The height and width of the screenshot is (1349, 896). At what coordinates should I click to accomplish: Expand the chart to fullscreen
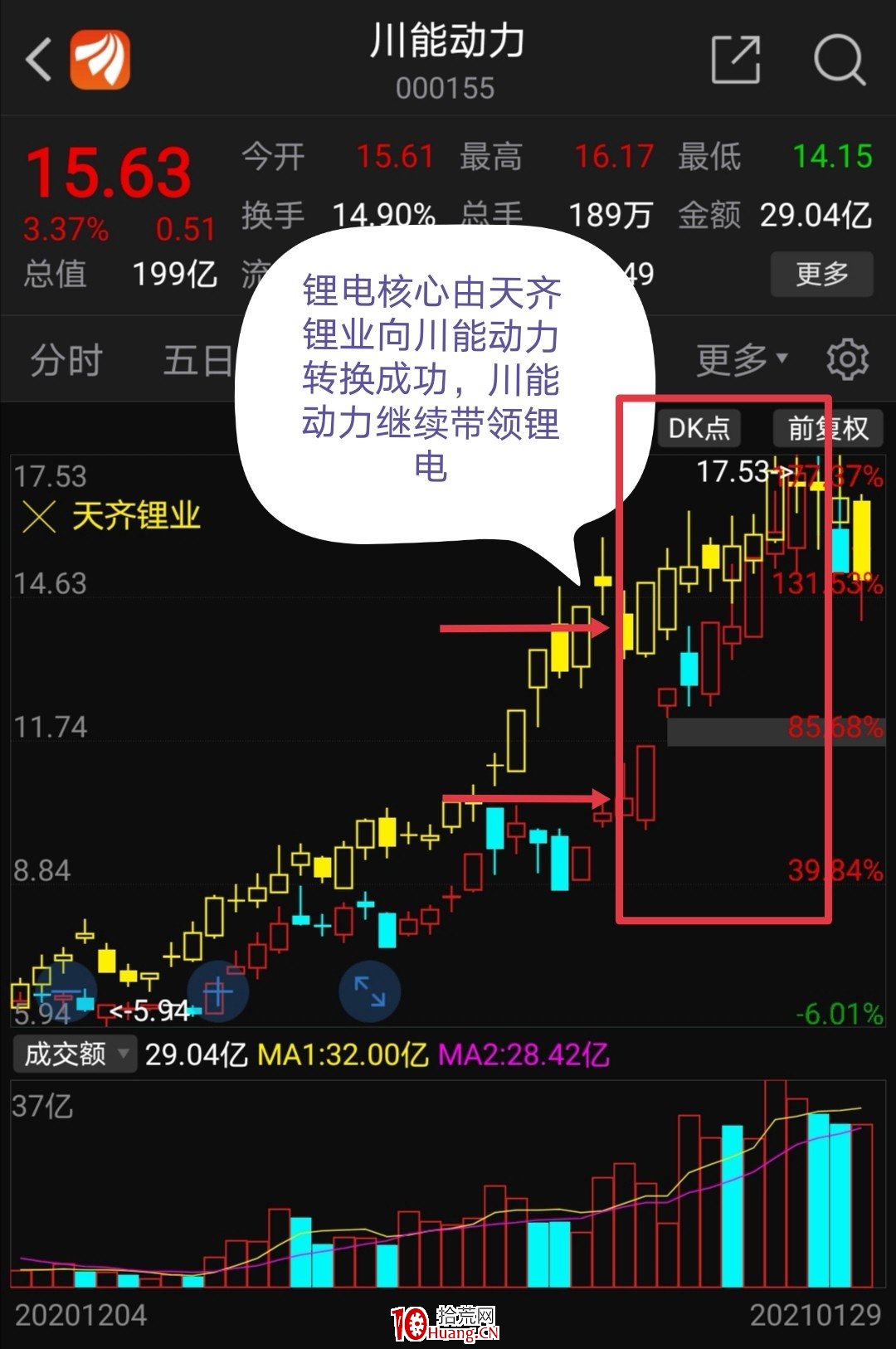pos(369,991)
